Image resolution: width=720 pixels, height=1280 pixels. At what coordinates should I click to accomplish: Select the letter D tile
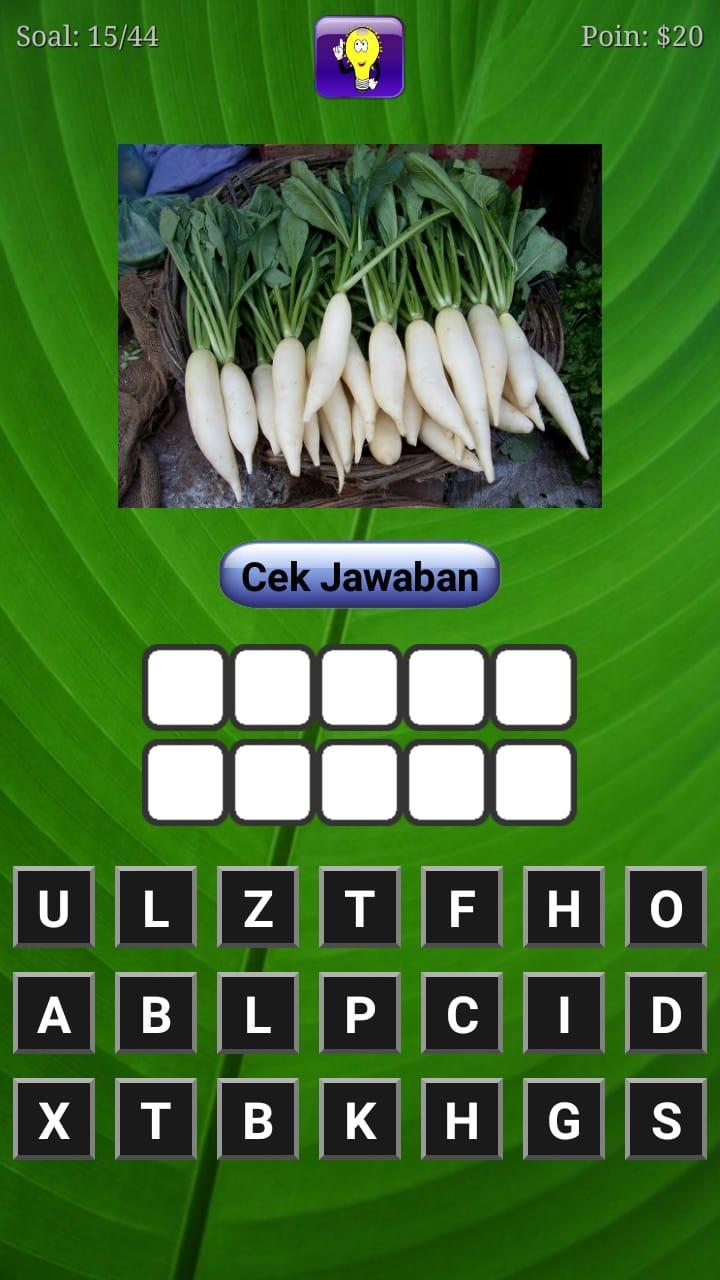tap(666, 1014)
